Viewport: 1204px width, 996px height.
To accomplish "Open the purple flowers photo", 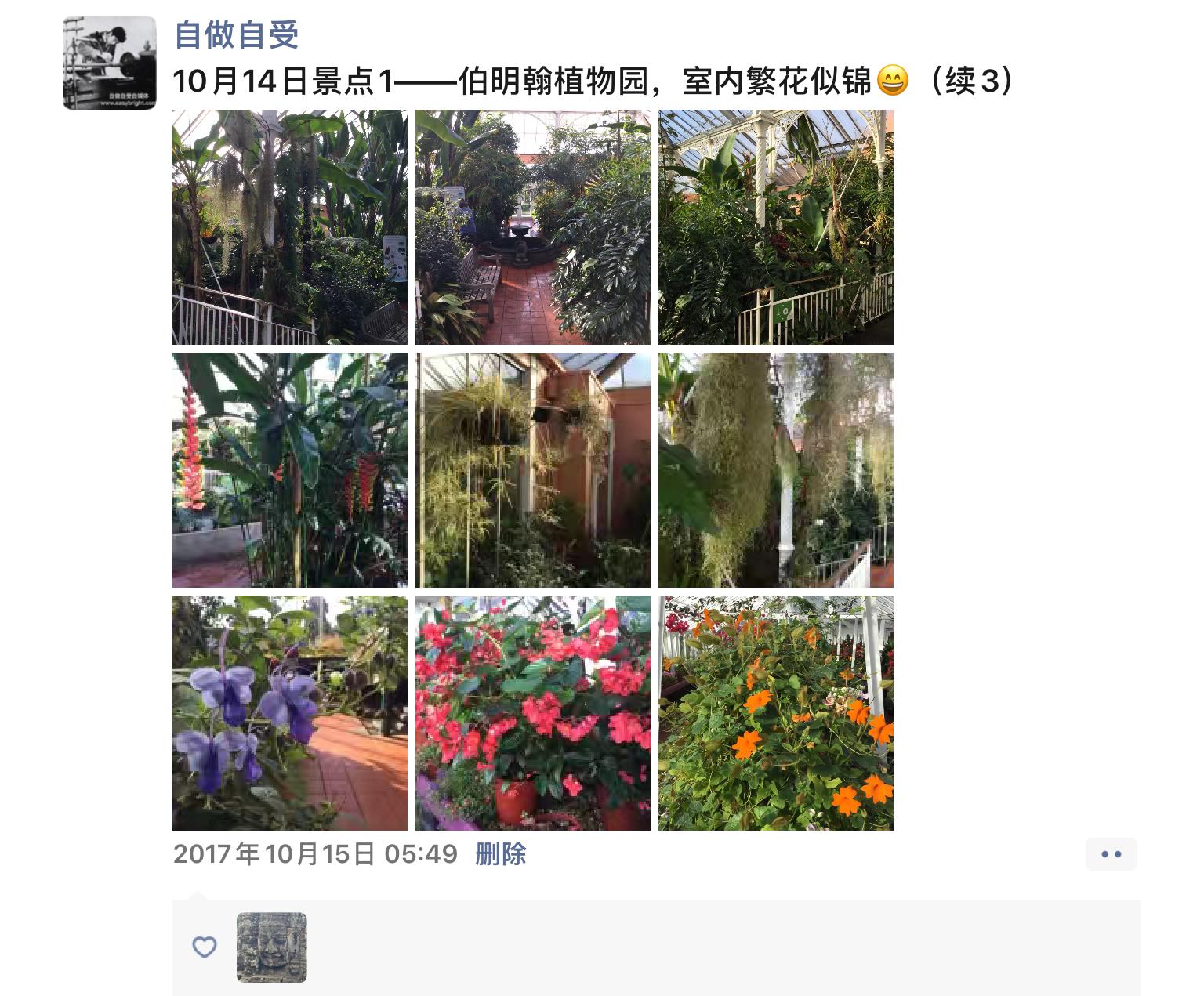I will (289, 713).
